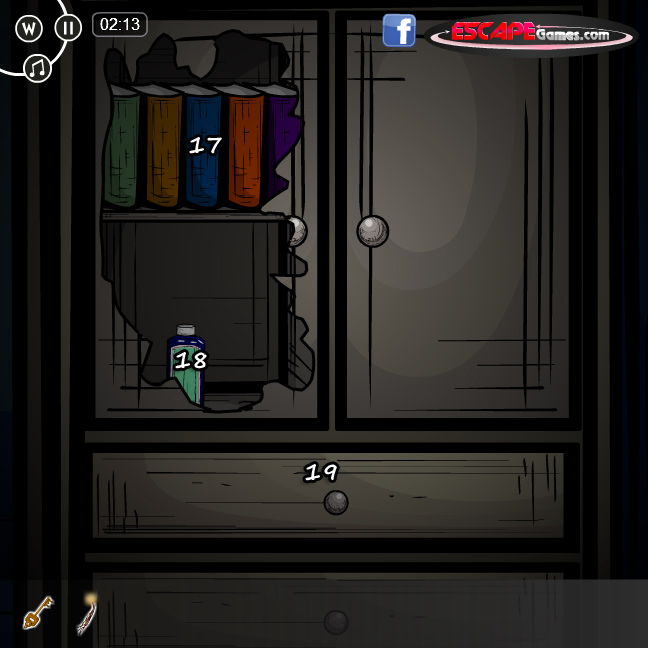Screen dimensions: 648x648
Task: Select the match in the inventory
Action: (x=88, y=612)
